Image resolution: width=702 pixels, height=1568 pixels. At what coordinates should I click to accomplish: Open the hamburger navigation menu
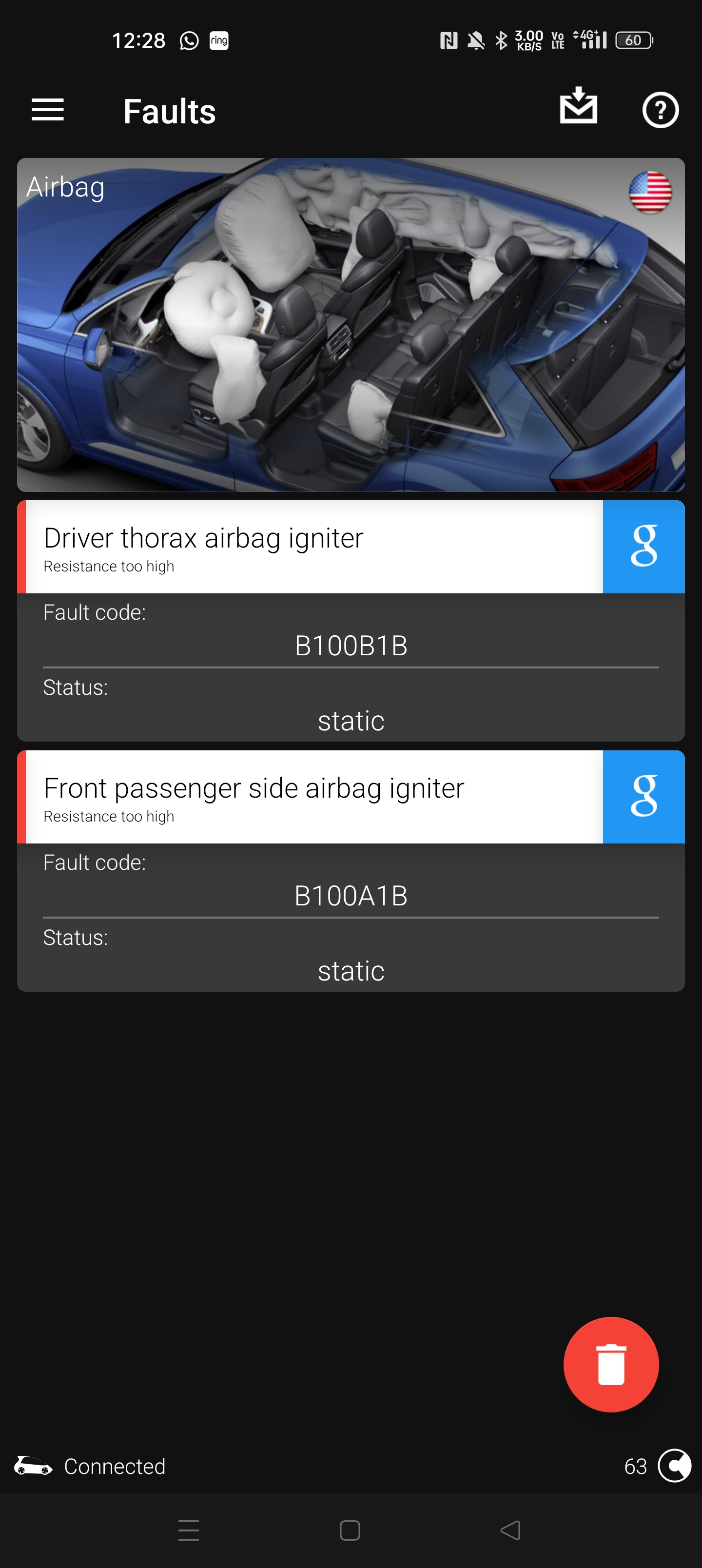[47, 110]
